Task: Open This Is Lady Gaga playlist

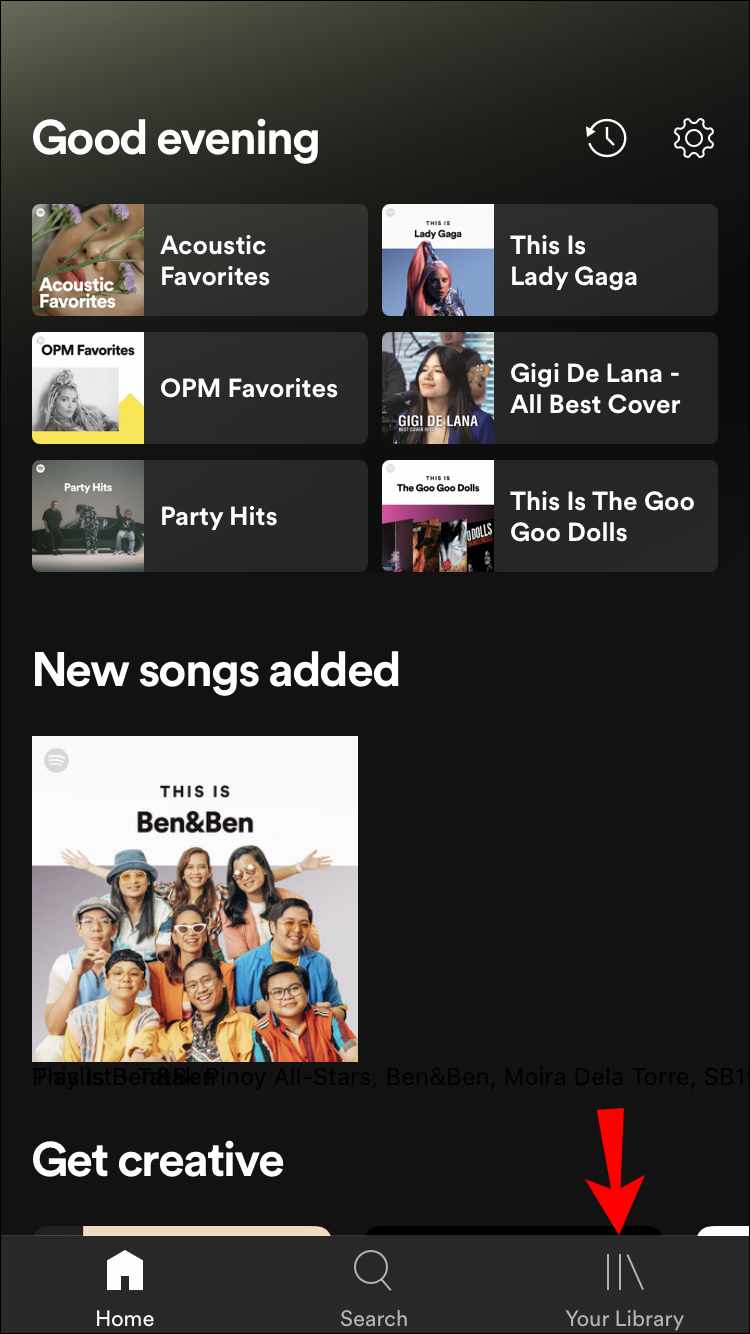Action: tap(550, 260)
